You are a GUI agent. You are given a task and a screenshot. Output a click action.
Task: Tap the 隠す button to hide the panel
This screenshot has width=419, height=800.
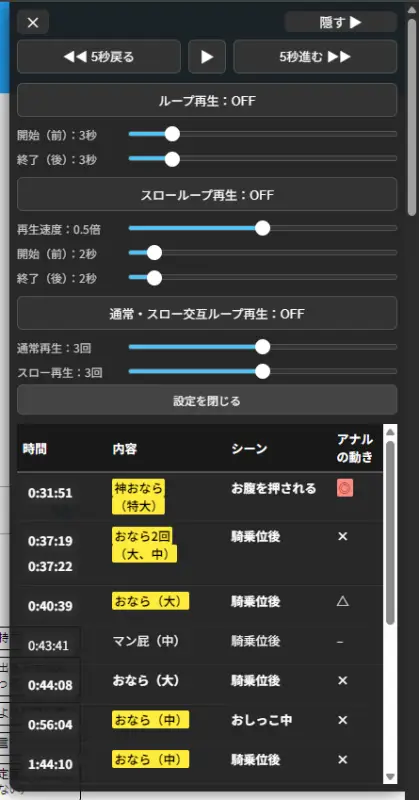click(x=340, y=22)
